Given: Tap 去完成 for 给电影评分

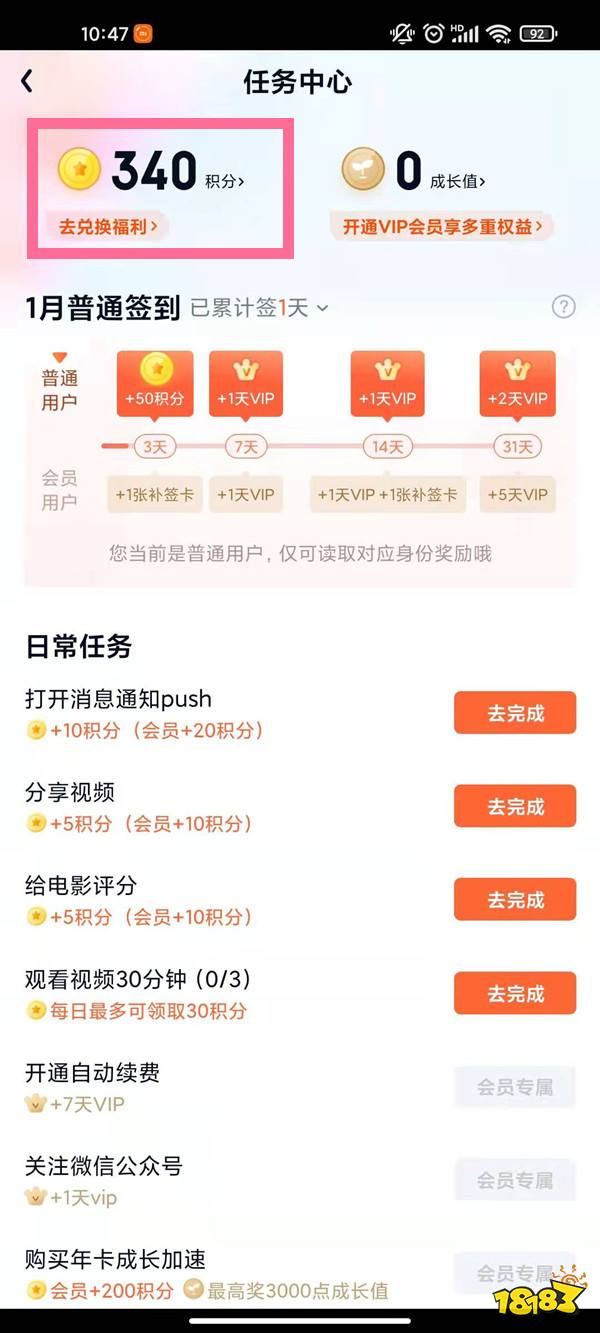Looking at the screenshot, I should pyautogui.click(x=515, y=900).
